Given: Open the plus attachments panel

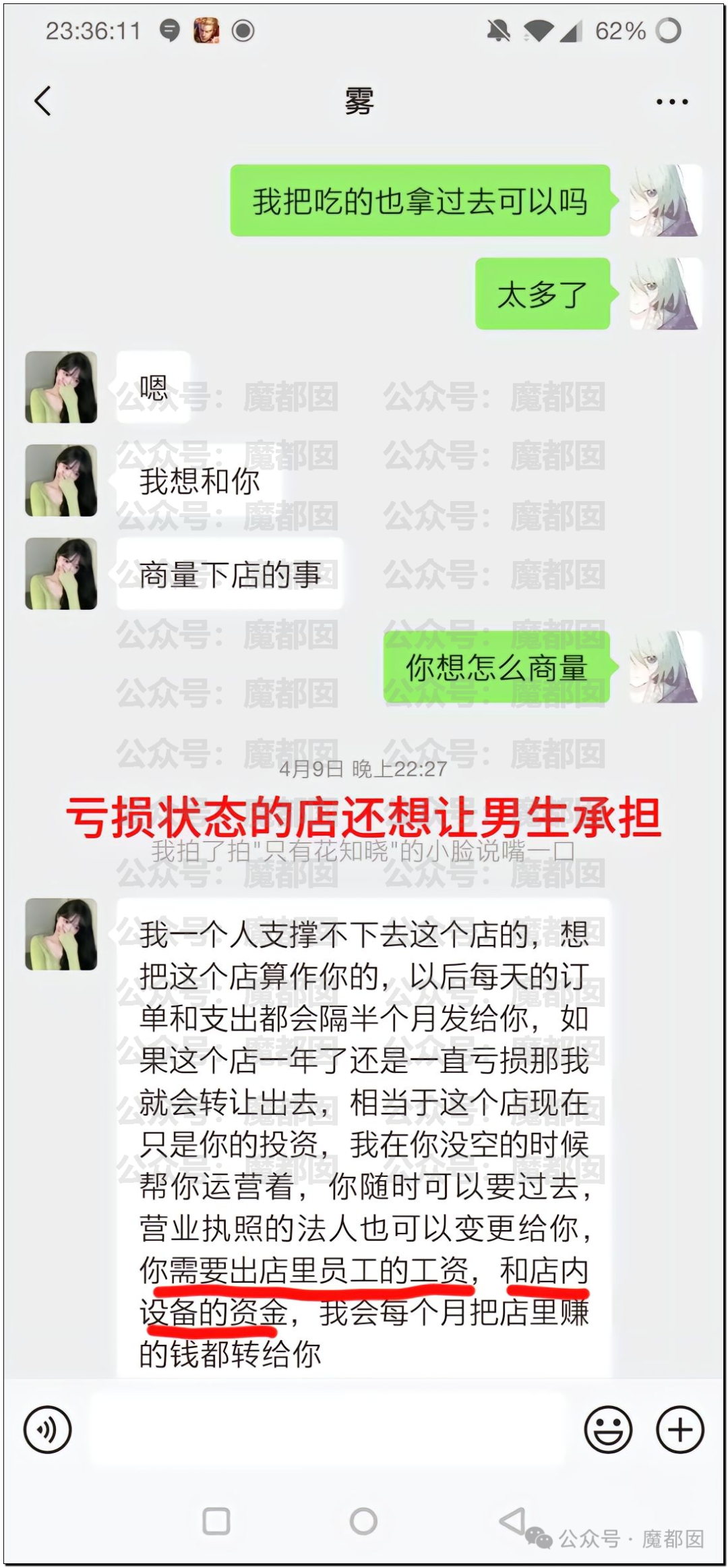Looking at the screenshot, I should point(680,1429).
